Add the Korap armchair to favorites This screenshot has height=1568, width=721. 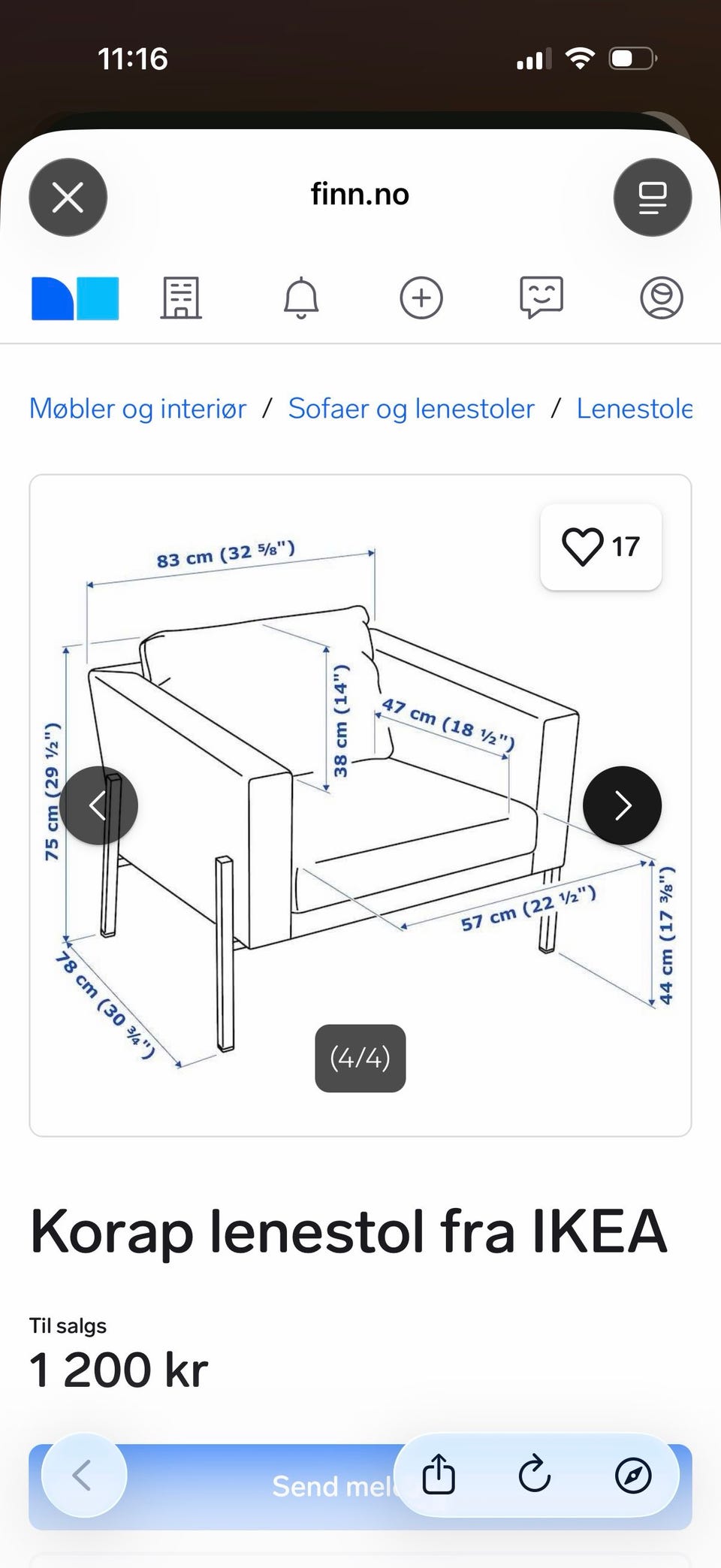tap(601, 547)
